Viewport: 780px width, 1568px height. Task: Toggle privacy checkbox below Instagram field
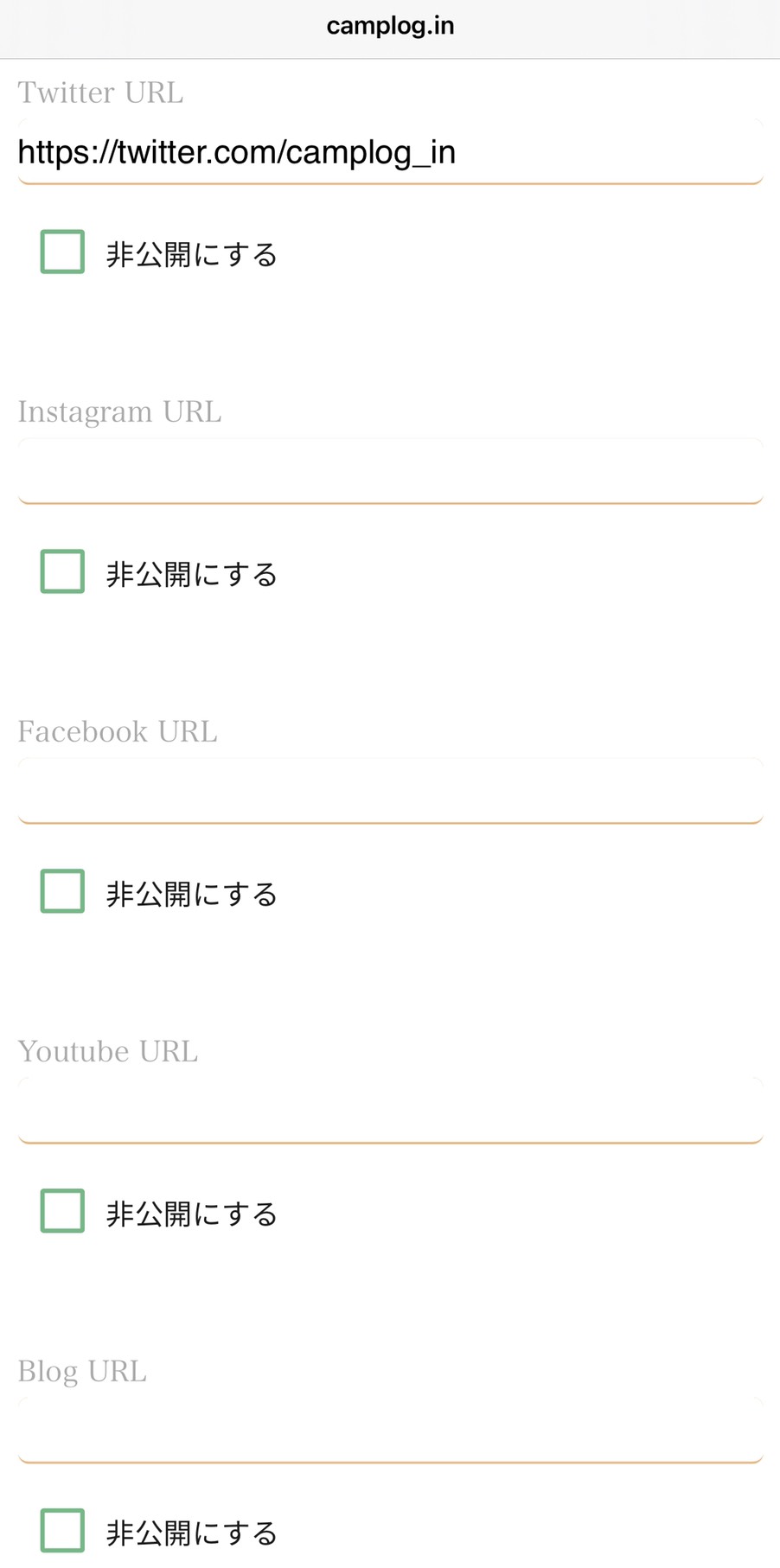coord(61,571)
